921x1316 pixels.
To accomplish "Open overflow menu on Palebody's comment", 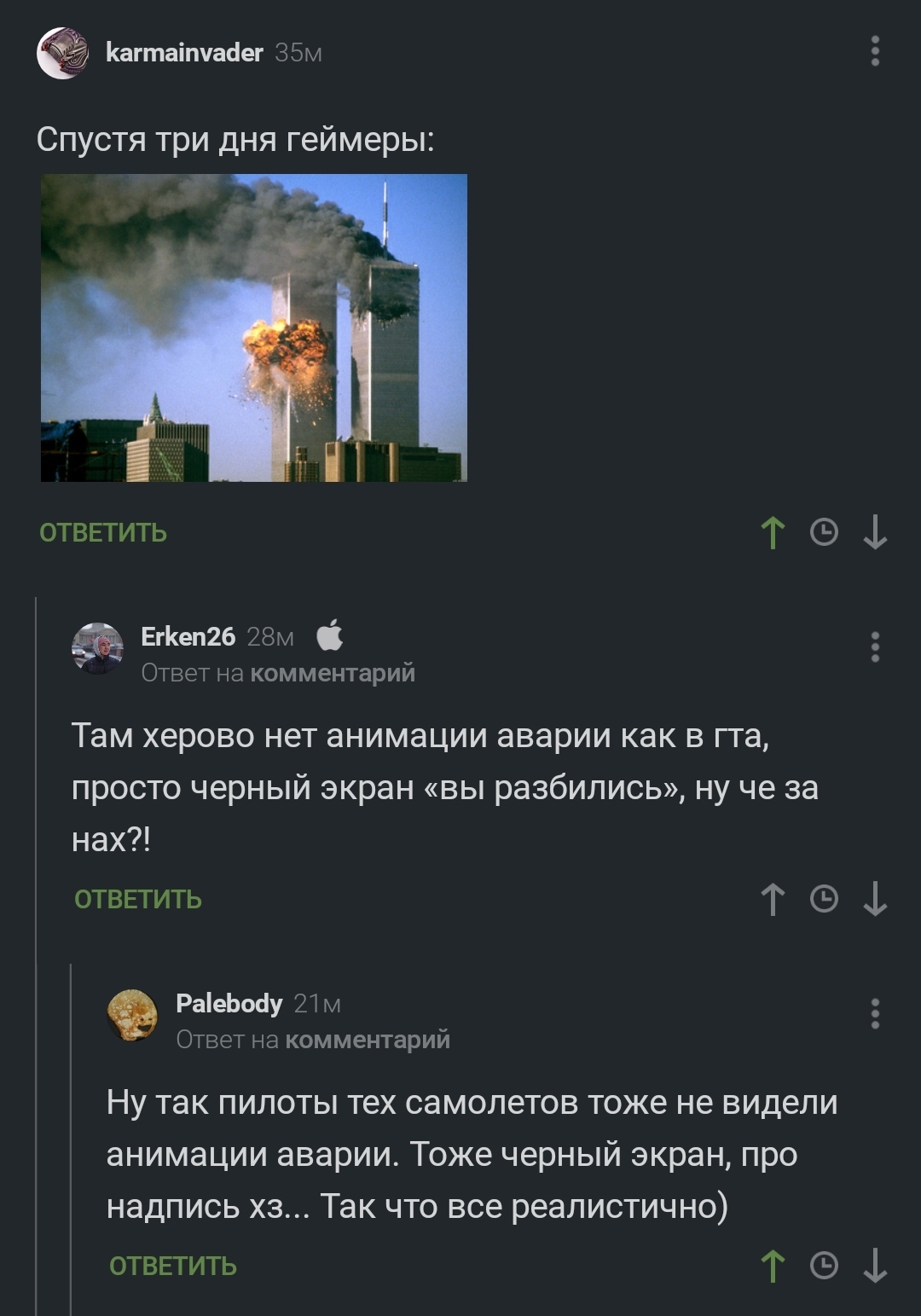I will coord(875,1014).
